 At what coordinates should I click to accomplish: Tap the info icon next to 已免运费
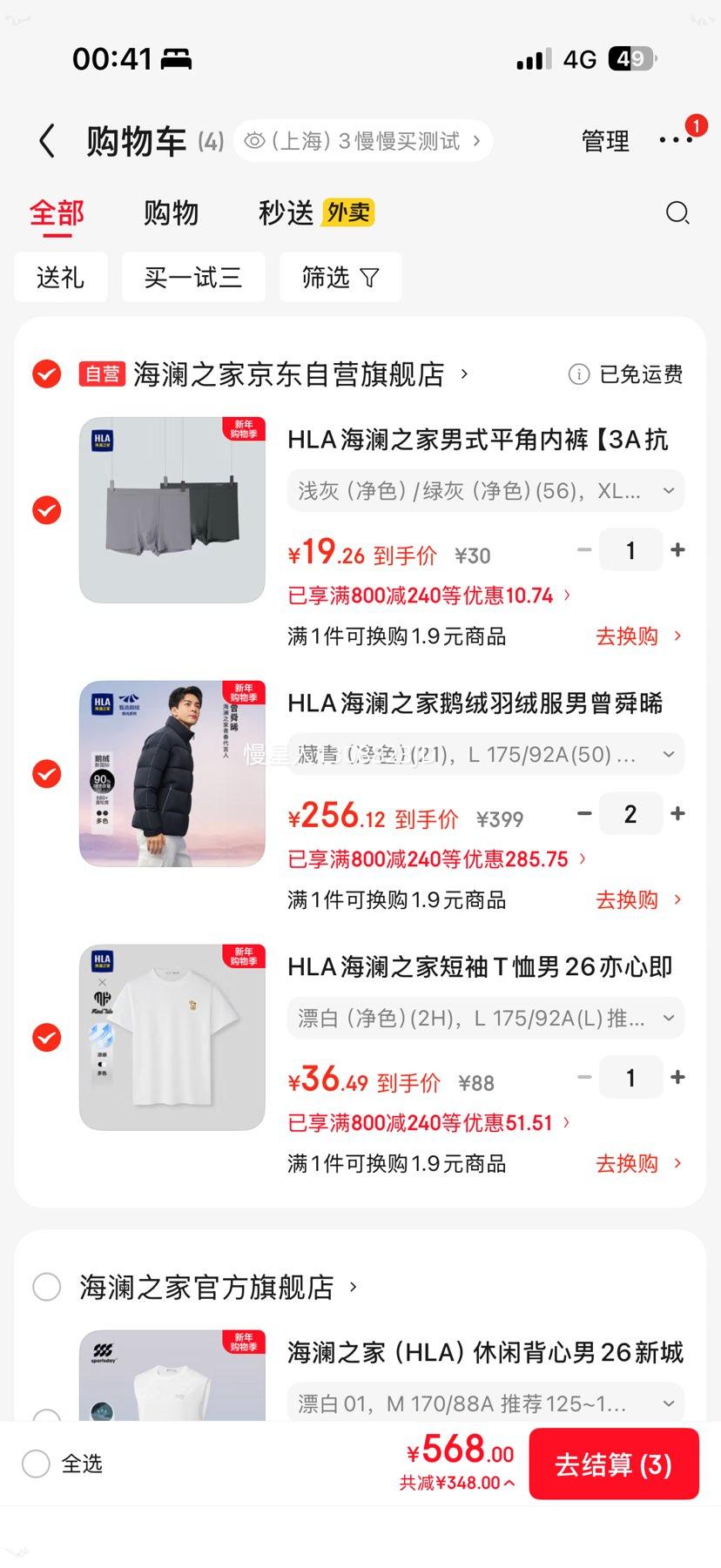point(577,374)
